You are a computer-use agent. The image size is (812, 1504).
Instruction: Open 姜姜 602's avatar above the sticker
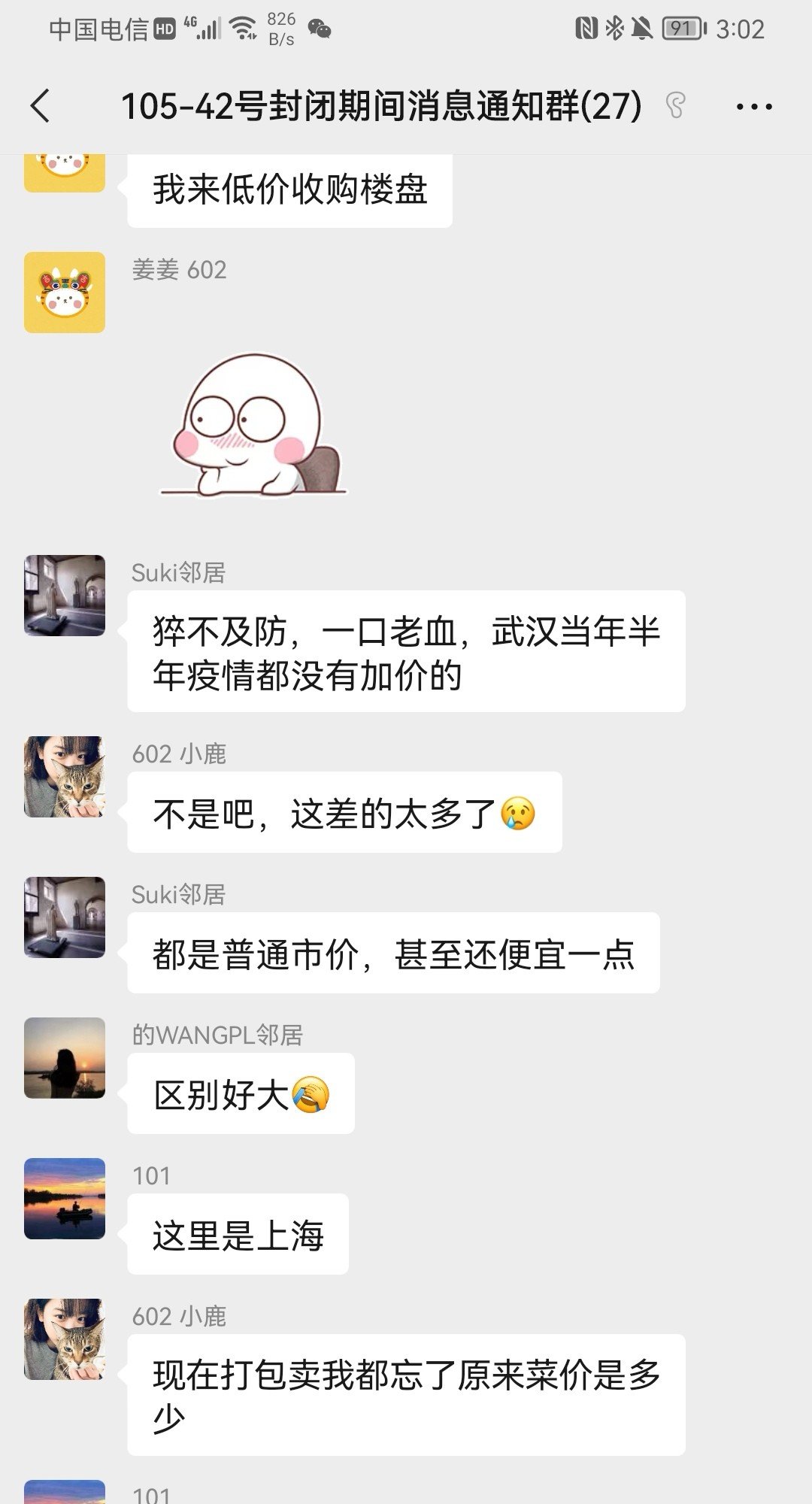tap(65, 293)
